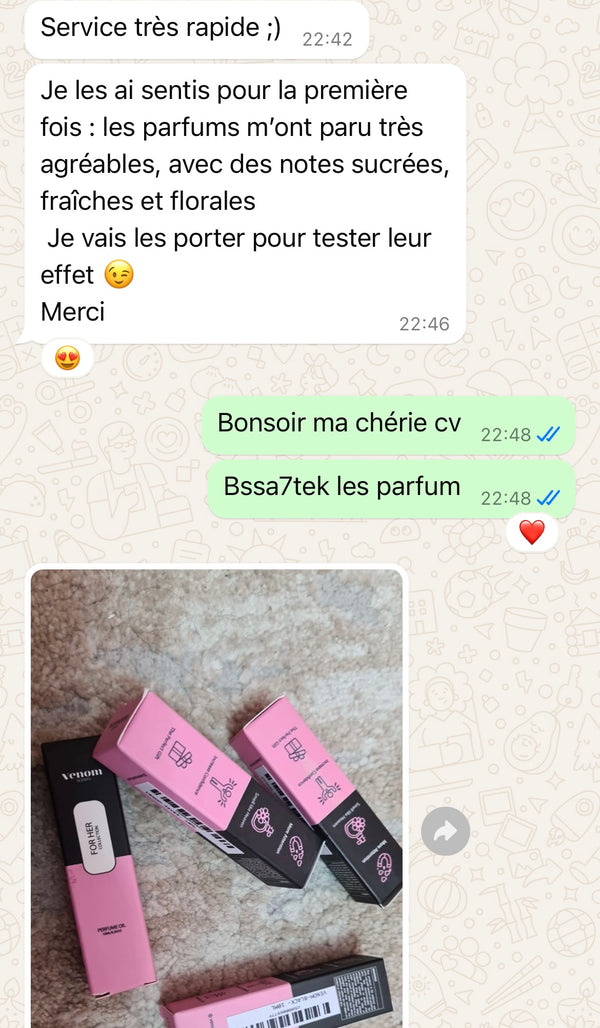
Task: View the heart-eyes reaction on the message
Action: pyautogui.click(x=67, y=358)
